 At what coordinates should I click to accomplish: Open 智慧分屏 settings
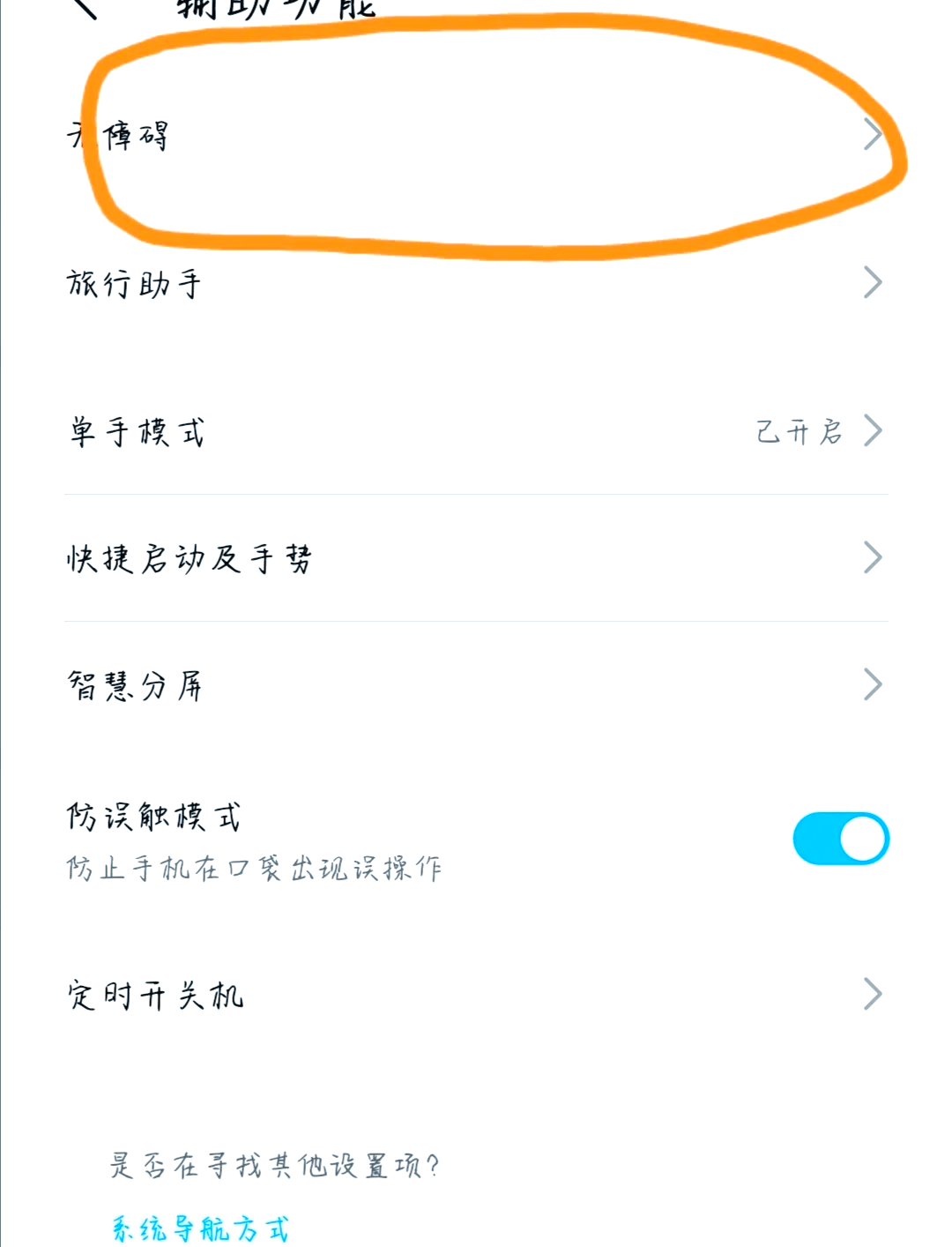click(476, 685)
